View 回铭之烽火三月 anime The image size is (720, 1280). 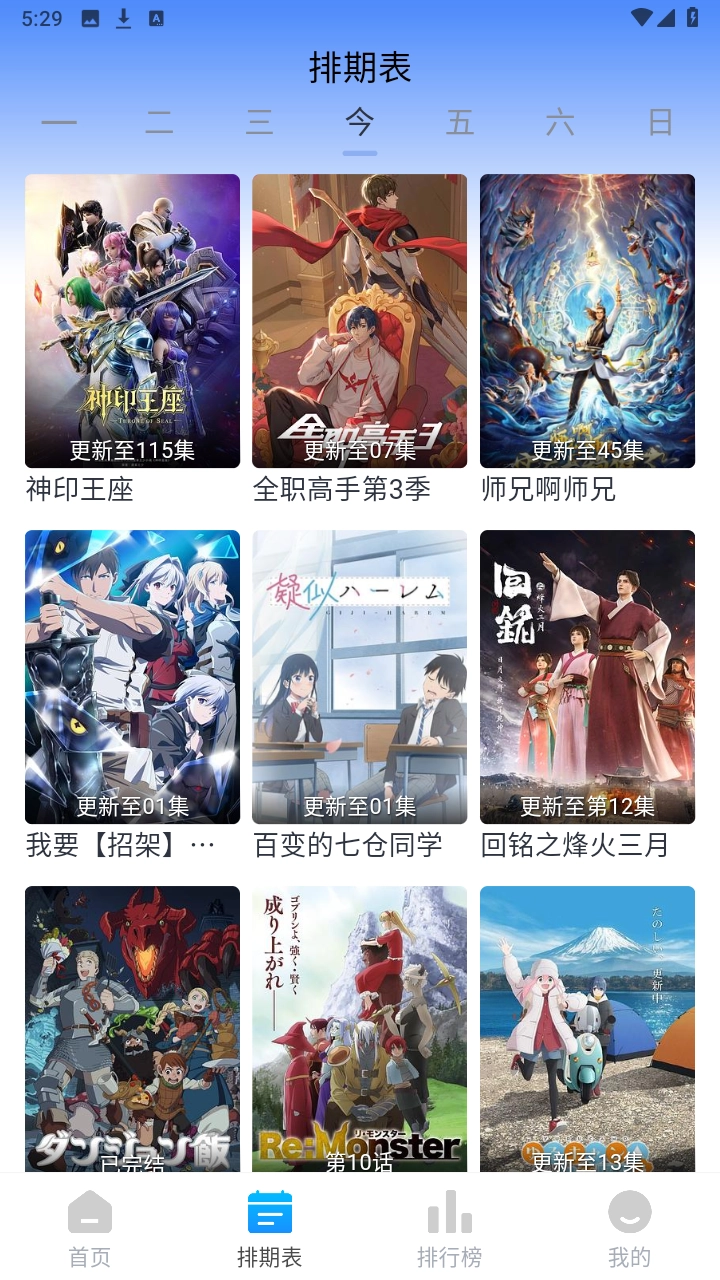587,677
